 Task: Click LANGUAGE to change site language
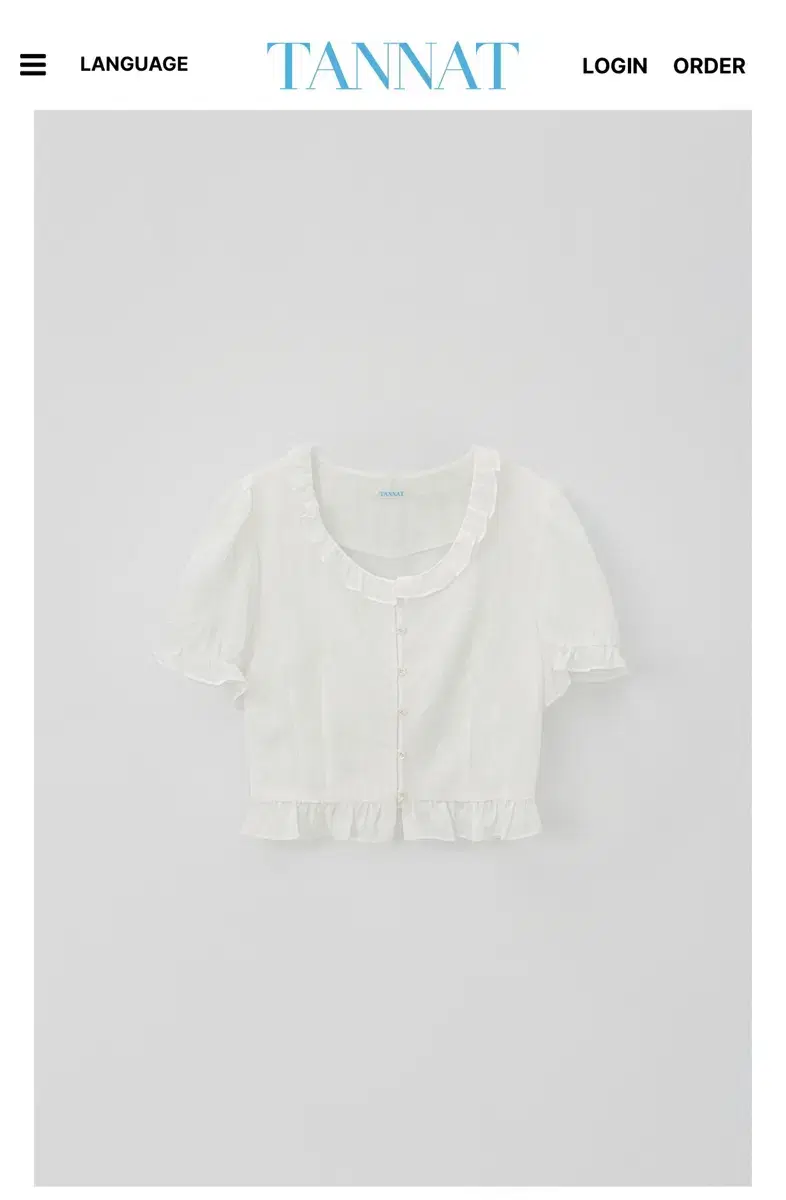tap(133, 64)
